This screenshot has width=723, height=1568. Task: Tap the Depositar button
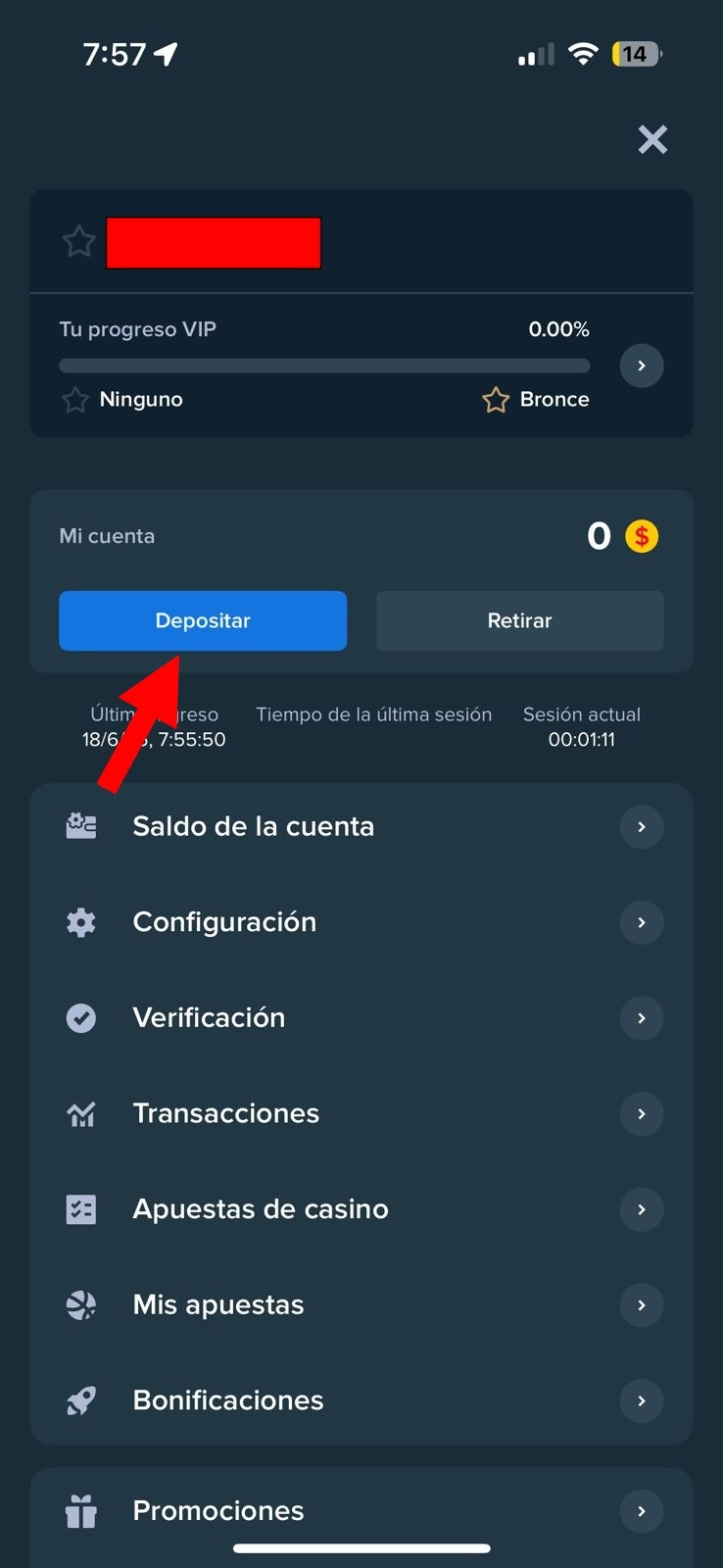click(x=203, y=620)
